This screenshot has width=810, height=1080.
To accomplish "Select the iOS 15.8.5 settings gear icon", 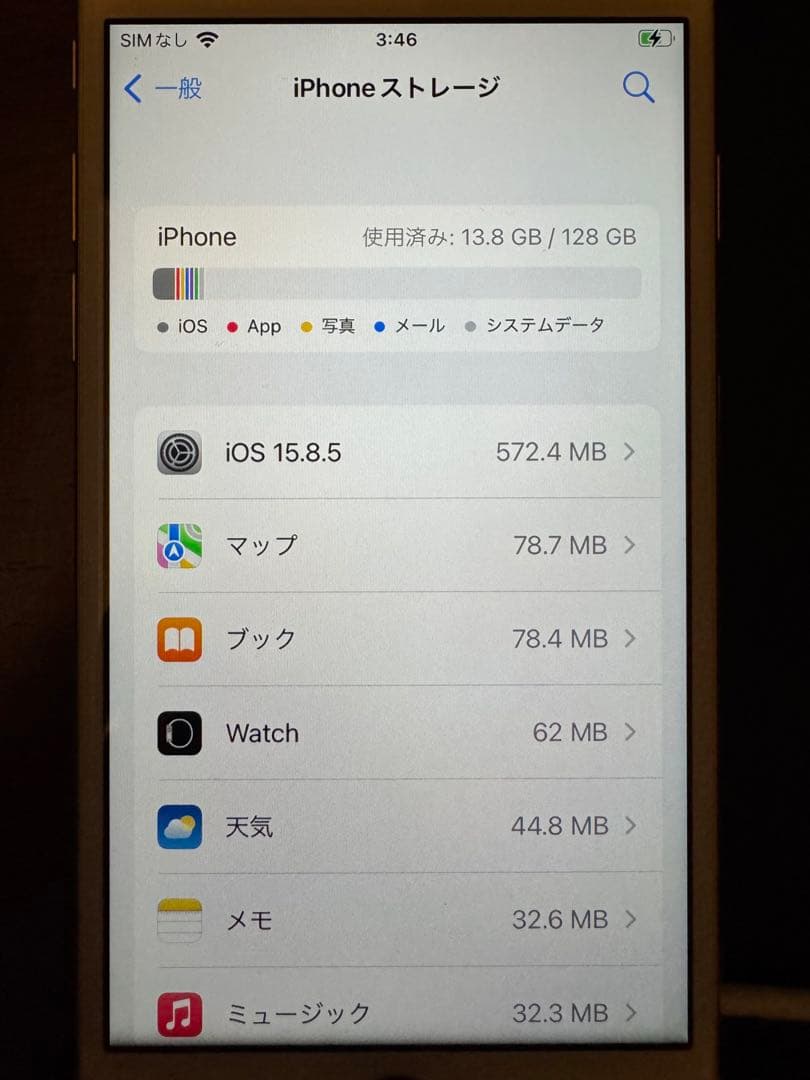I will point(179,452).
